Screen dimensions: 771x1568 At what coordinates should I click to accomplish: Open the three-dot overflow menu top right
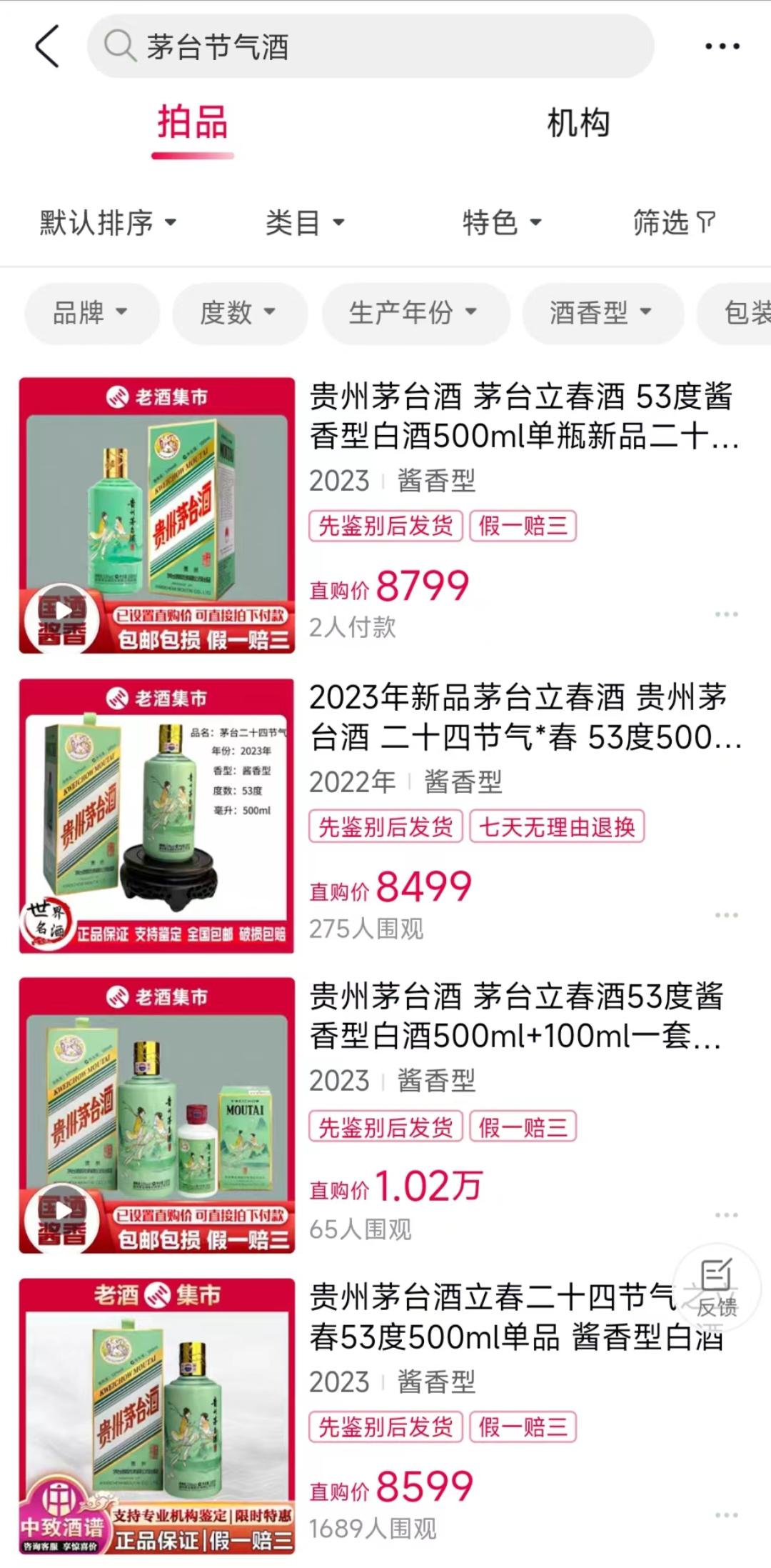[723, 45]
